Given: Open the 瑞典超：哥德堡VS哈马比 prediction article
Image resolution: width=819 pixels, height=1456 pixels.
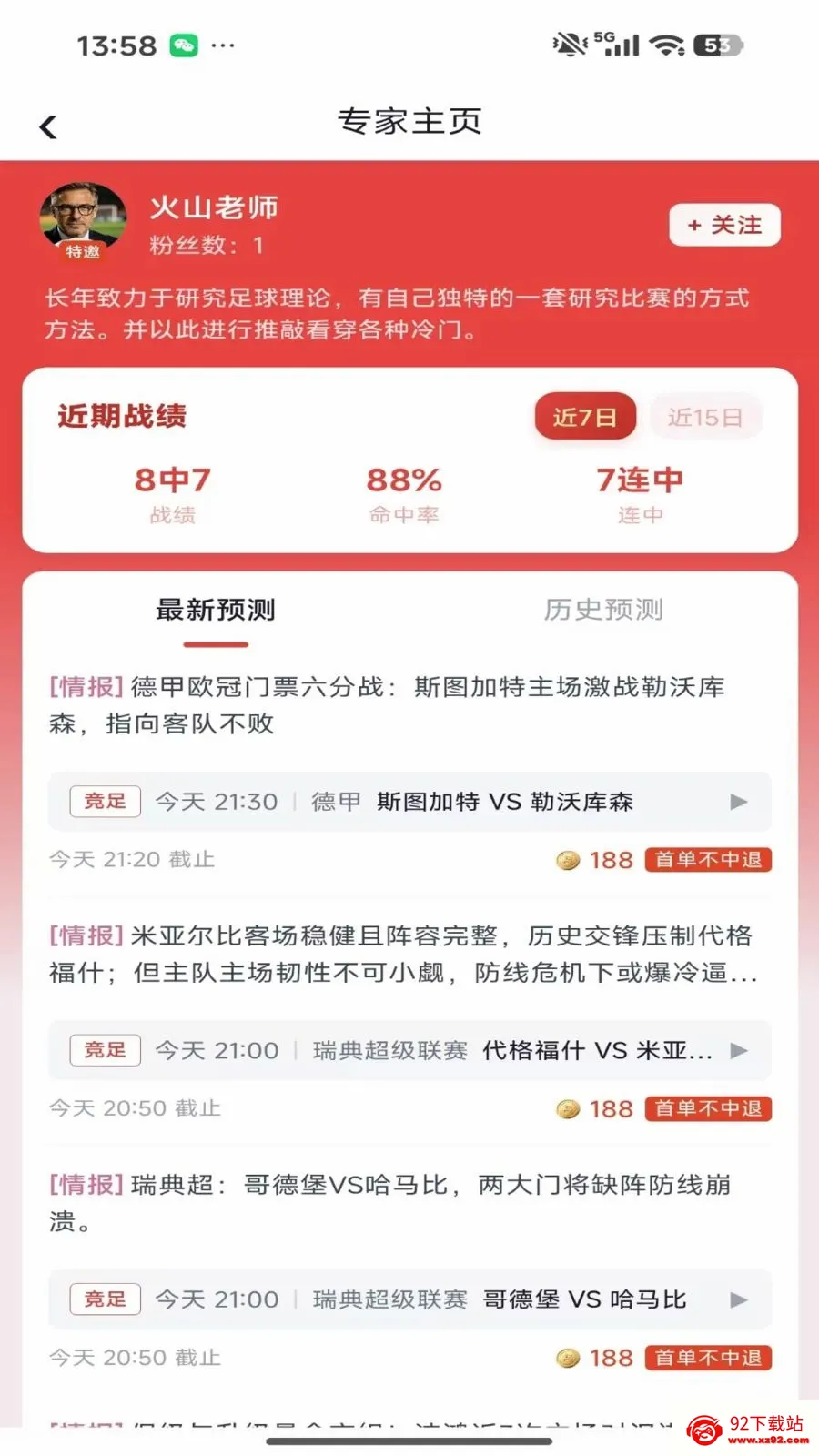Looking at the screenshot, I should point(391,1203).
